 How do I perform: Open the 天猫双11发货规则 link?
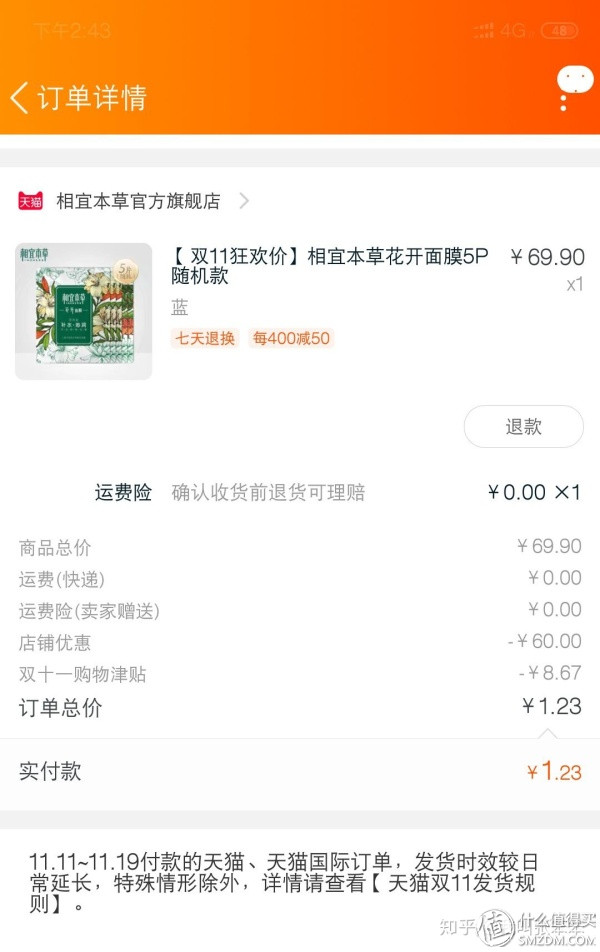(470, 884)
